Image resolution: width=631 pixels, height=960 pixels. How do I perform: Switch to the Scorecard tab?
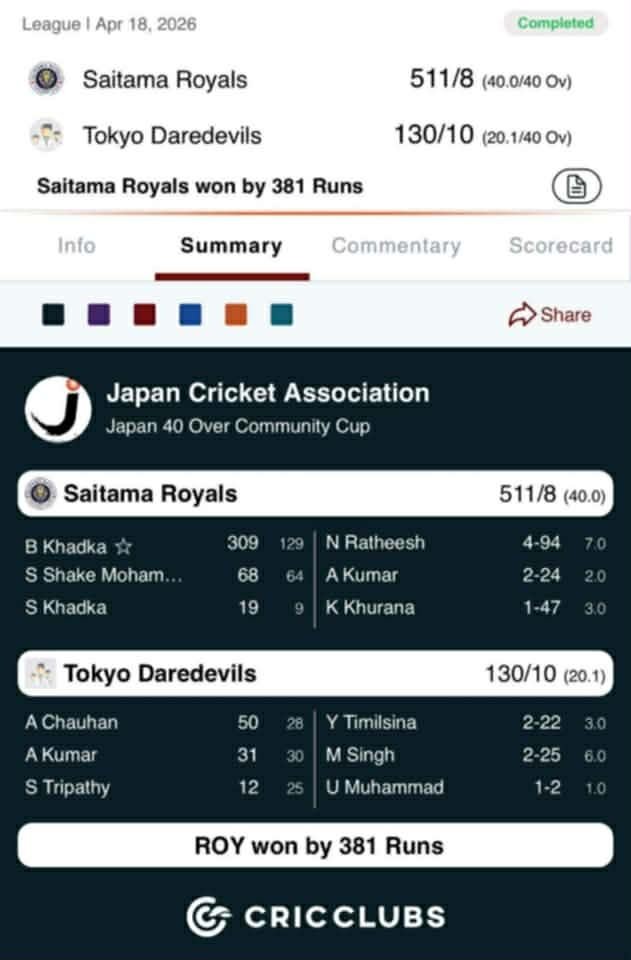[x=560, y=246]
